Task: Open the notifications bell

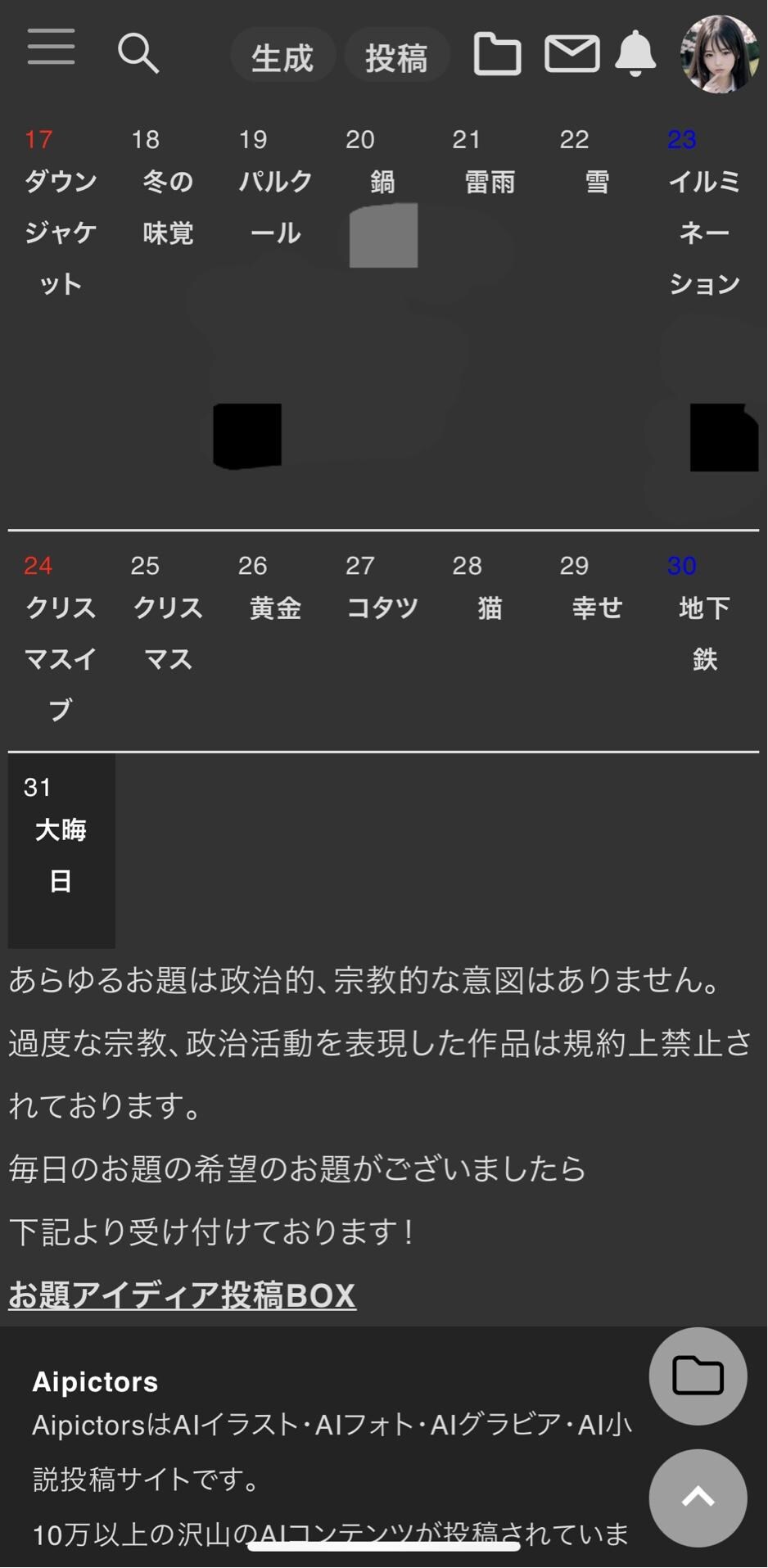Action: point(635,54)
